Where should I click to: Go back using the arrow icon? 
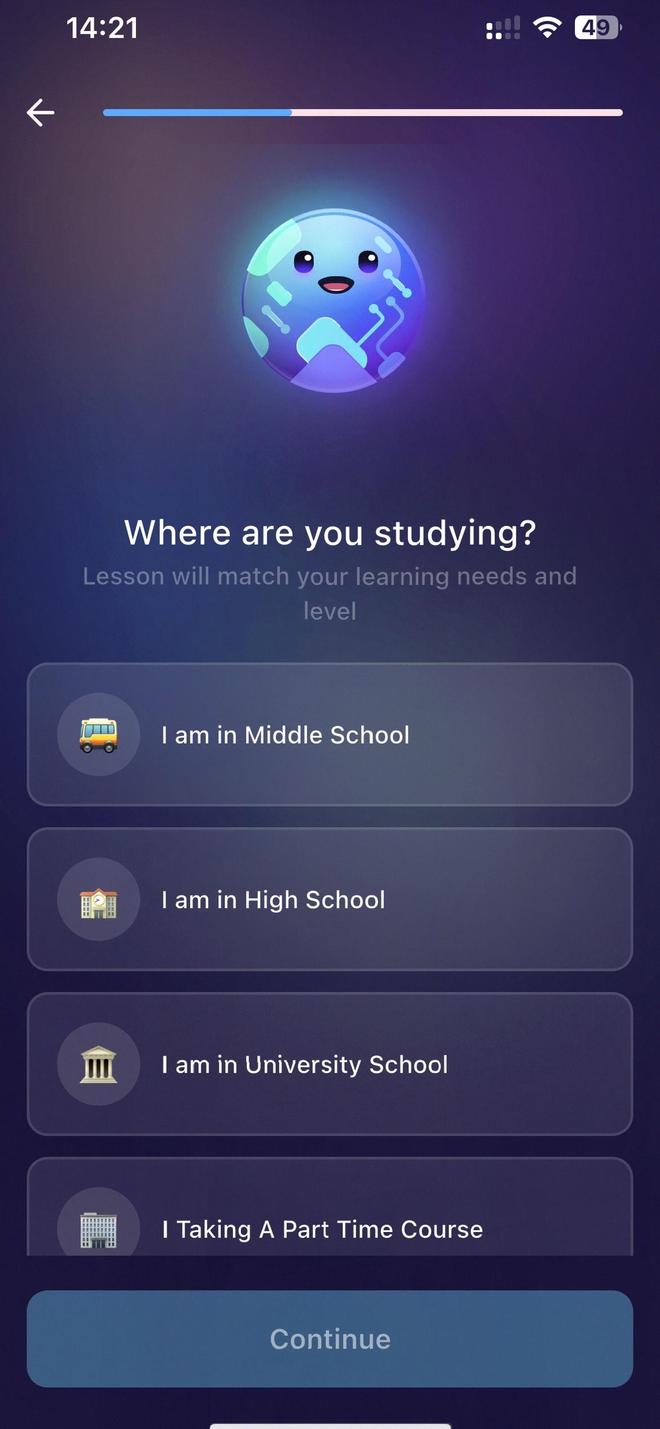point(41,113)
